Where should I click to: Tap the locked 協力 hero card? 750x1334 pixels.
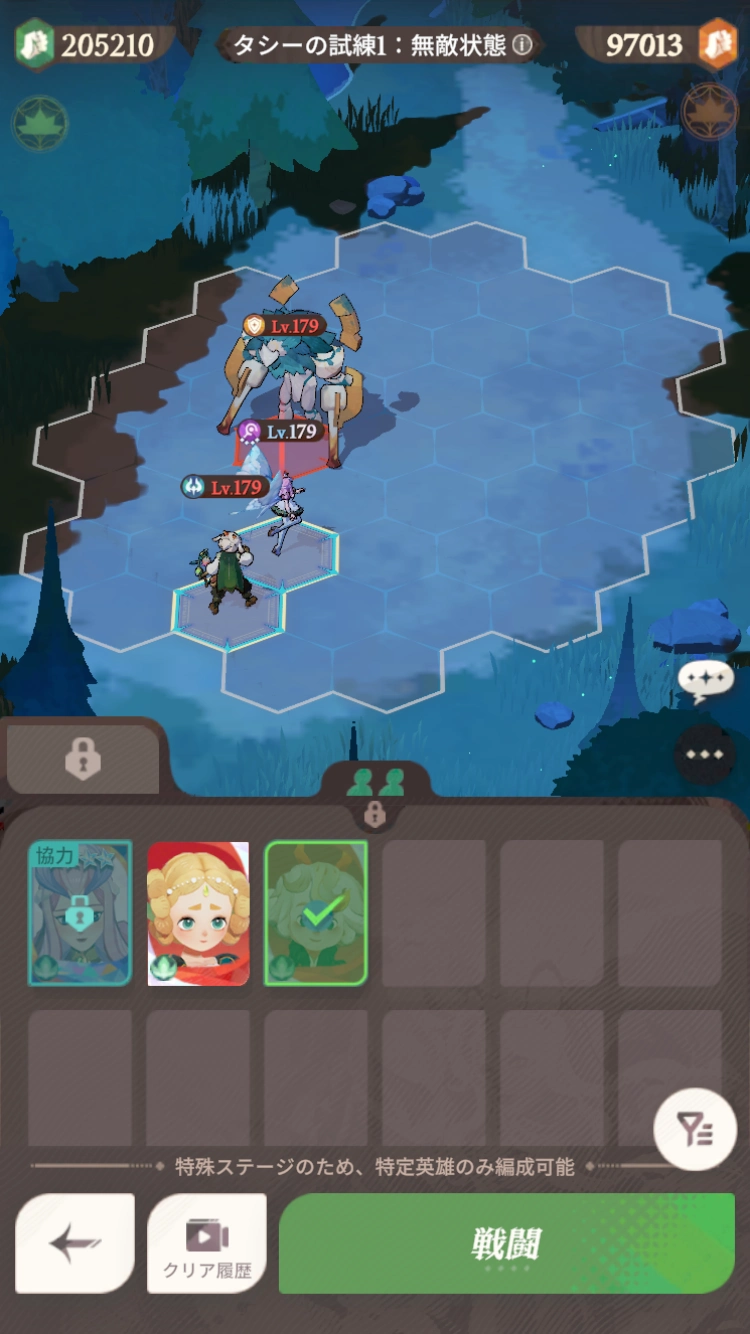tap(80, 913)
